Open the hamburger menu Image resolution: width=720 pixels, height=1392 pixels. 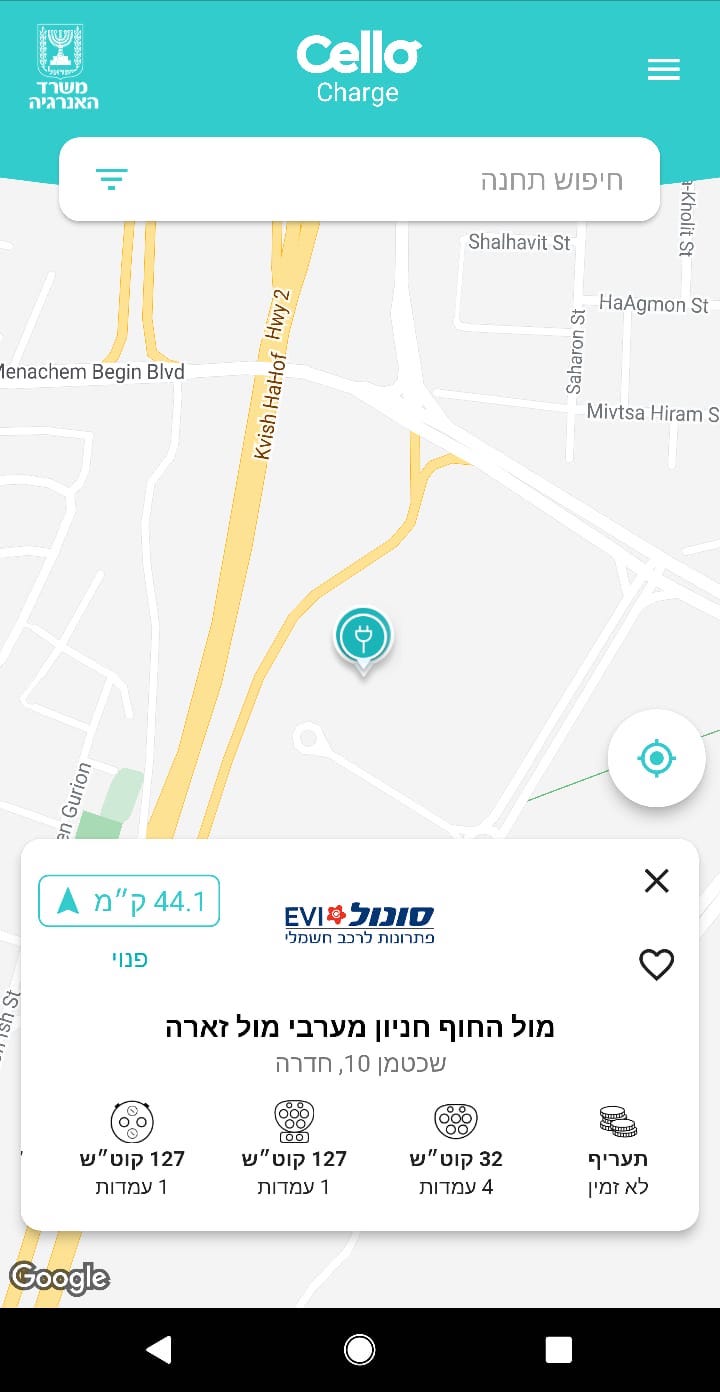tap(663, 69)
